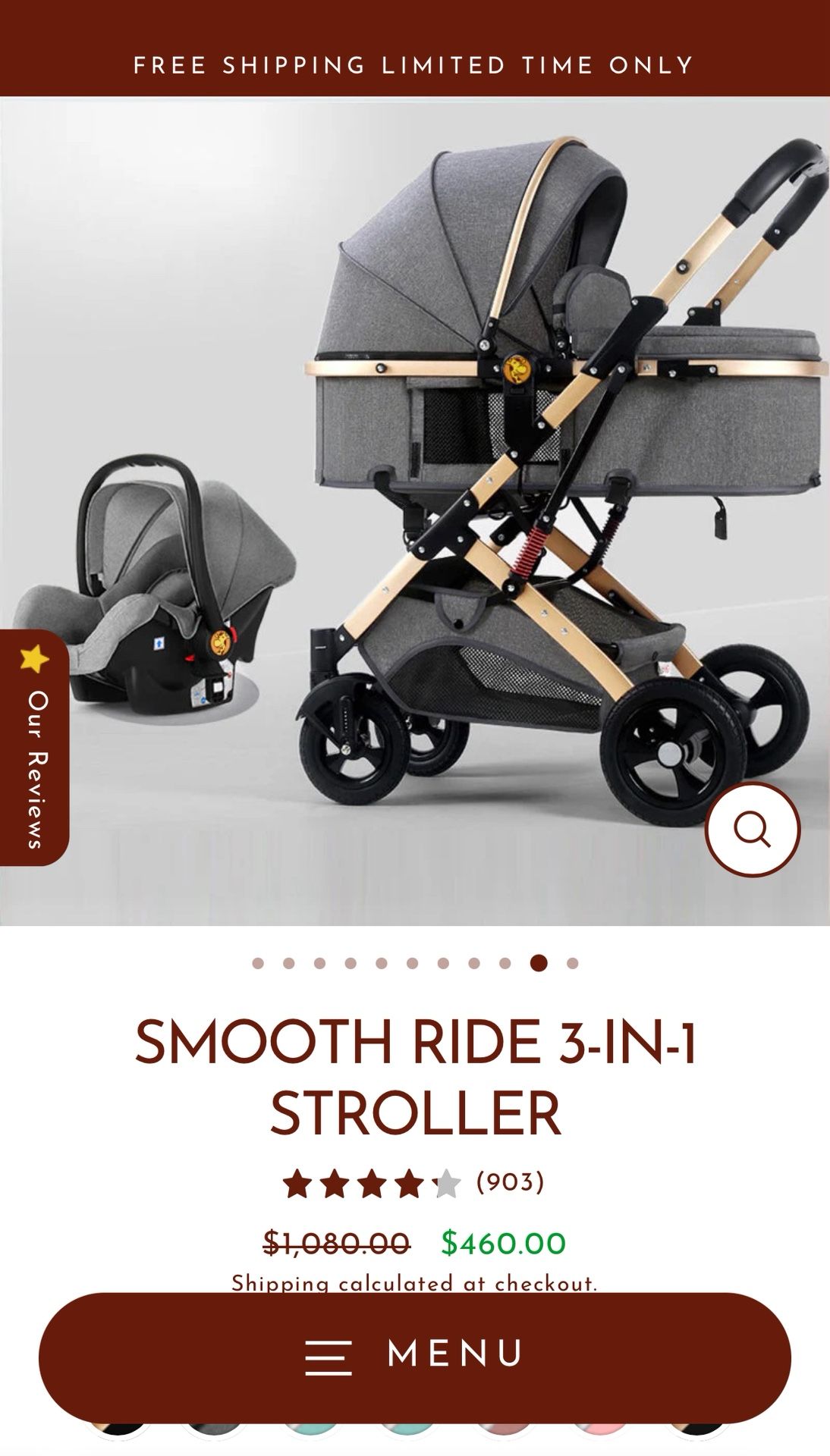Open the Our Reviews side tab
This screenshot has width=830, height=1456.
pos(34,748)
